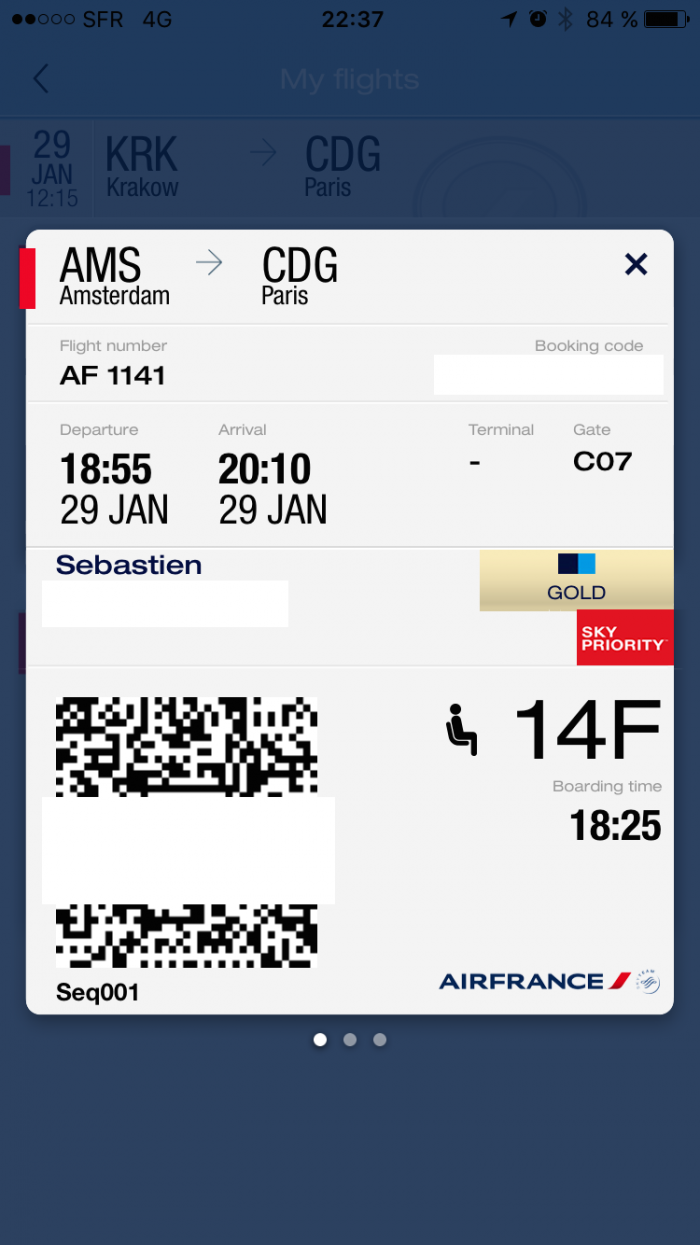The height and width of the screenshot is (1245, 700).
Task: Close the boarding pass card
Action: pos(636,264)
